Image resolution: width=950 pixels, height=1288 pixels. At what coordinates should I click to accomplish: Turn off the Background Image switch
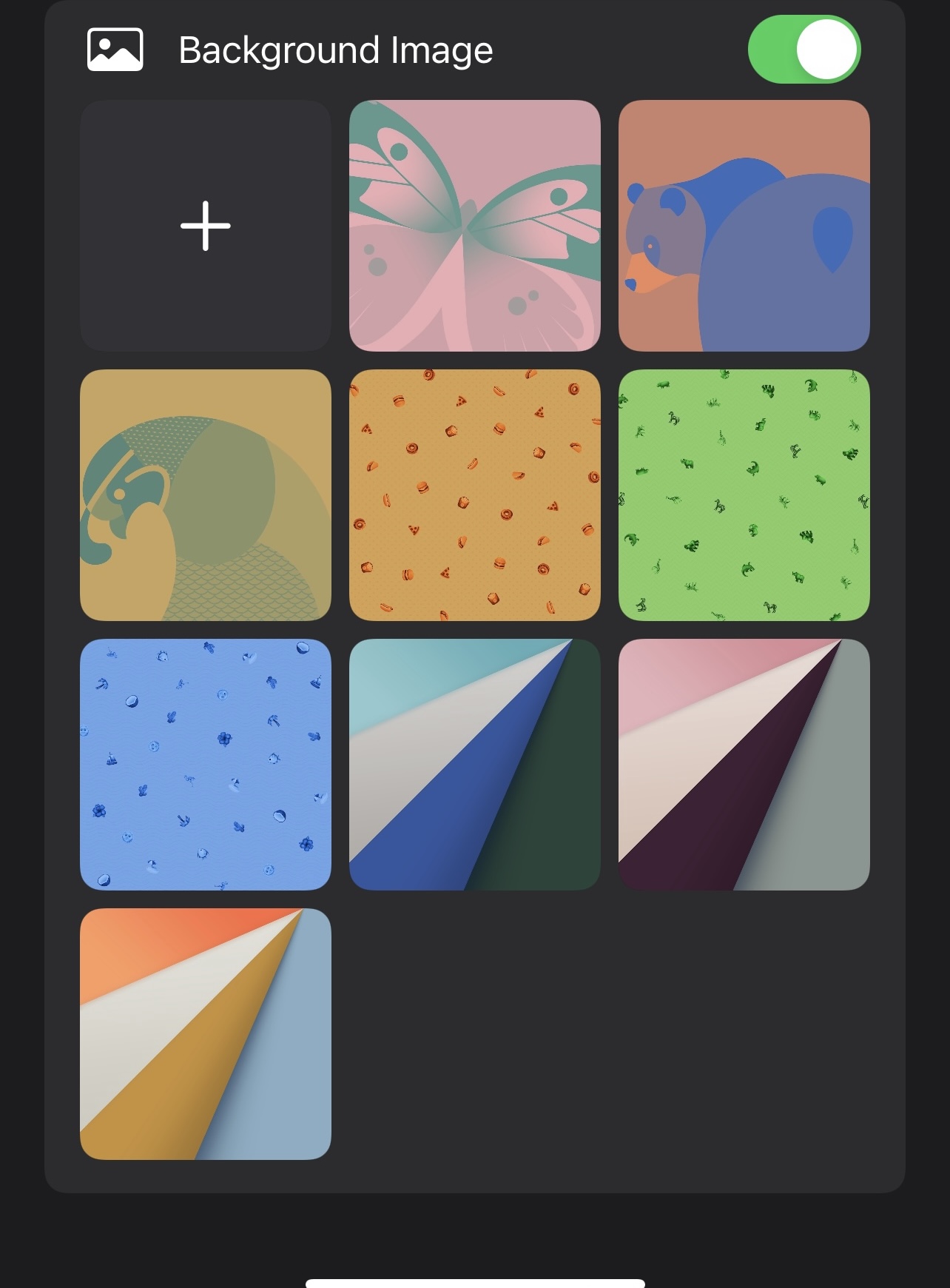[x=804, y=50]
